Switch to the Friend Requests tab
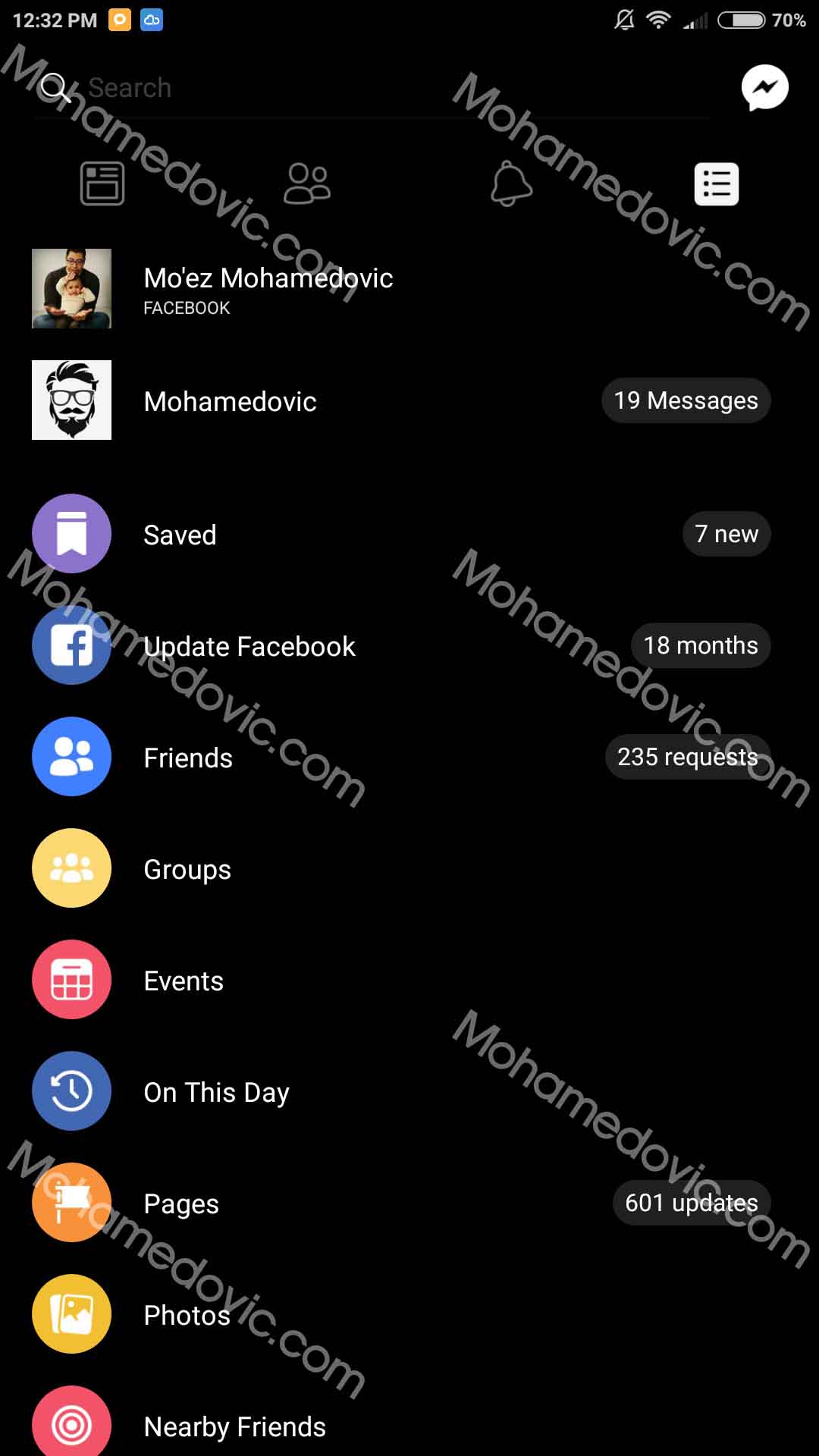This screenshot has width=819, height=1456. click(x=307, y=184)
